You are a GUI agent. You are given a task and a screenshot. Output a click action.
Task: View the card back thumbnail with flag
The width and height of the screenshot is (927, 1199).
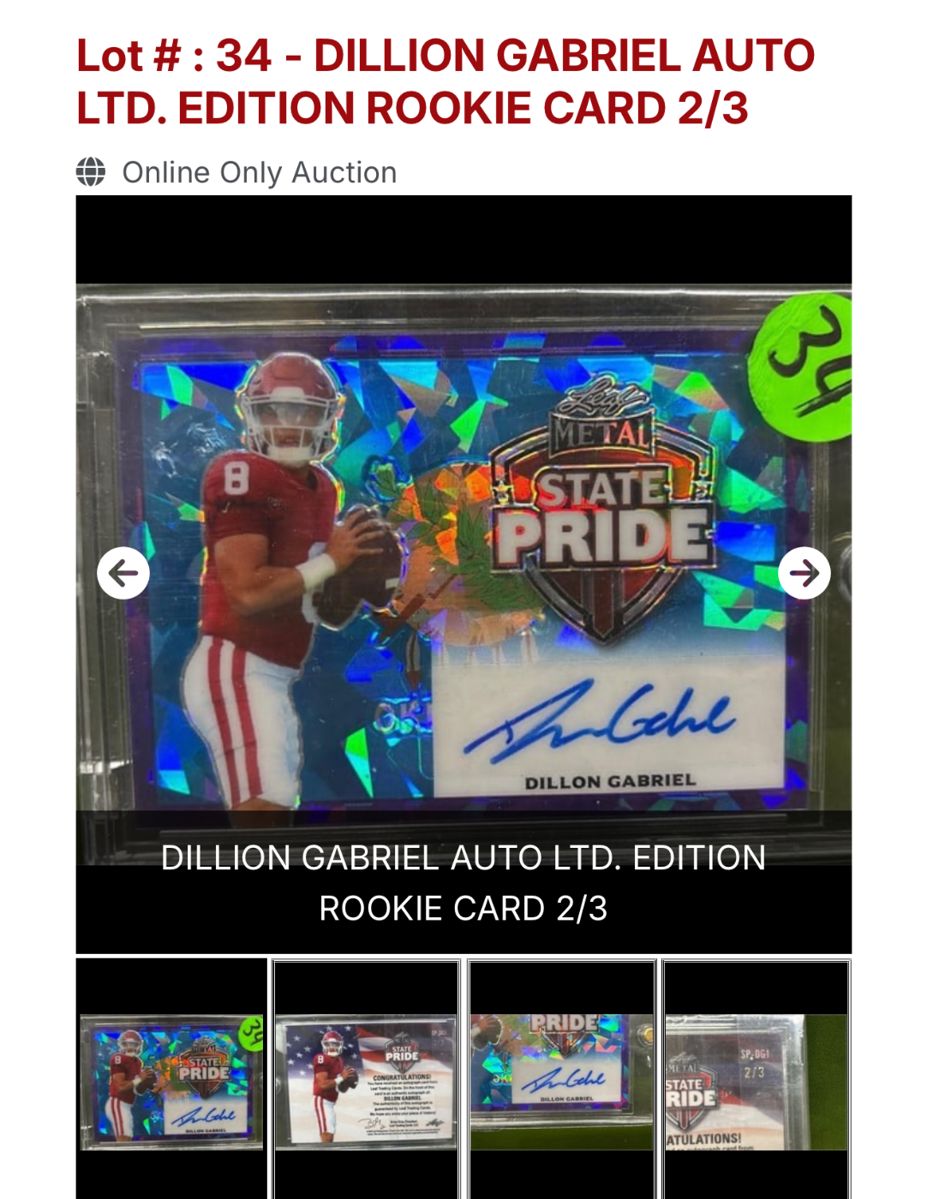coord(367,1078)
